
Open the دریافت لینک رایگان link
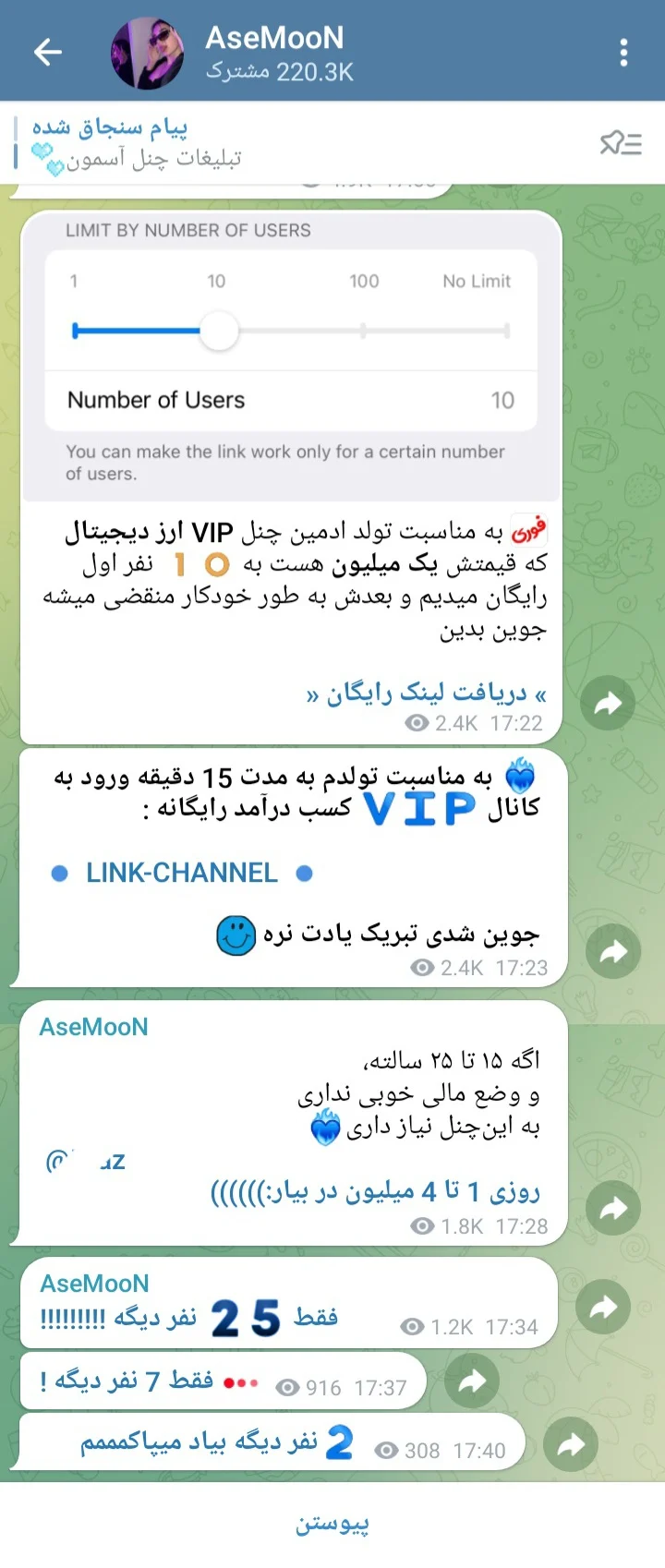pos(427,693)
